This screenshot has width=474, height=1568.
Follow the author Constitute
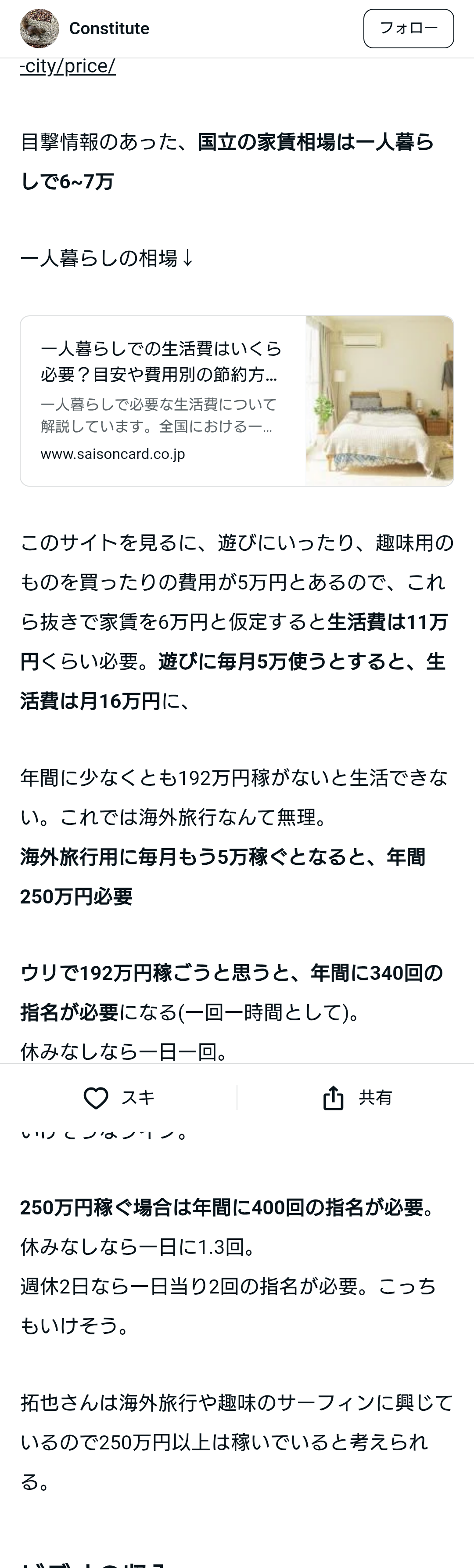[x=408, y=28]
